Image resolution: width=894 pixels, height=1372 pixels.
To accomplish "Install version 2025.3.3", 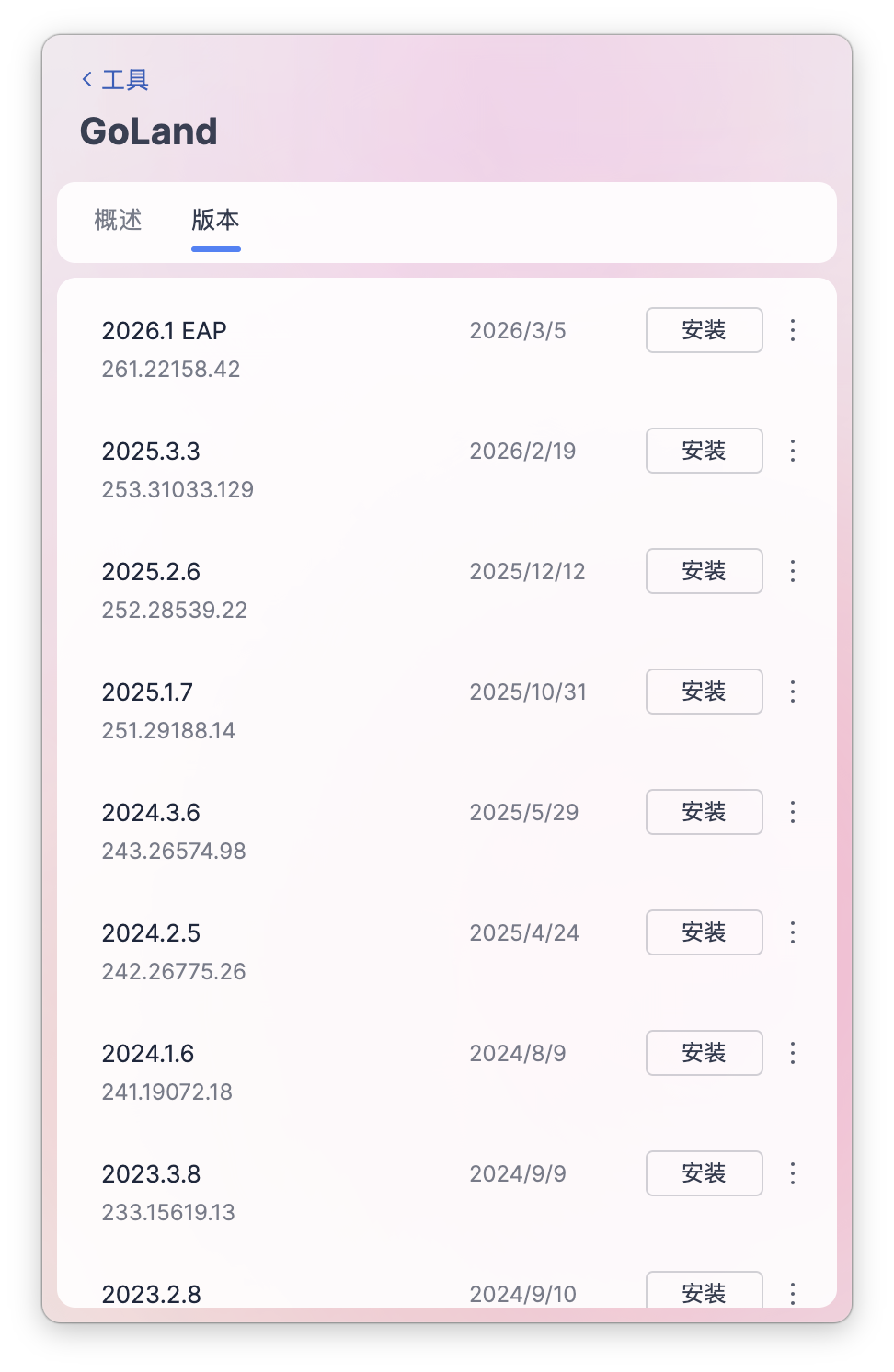I will pyautogui.click(x=705, y=451).
